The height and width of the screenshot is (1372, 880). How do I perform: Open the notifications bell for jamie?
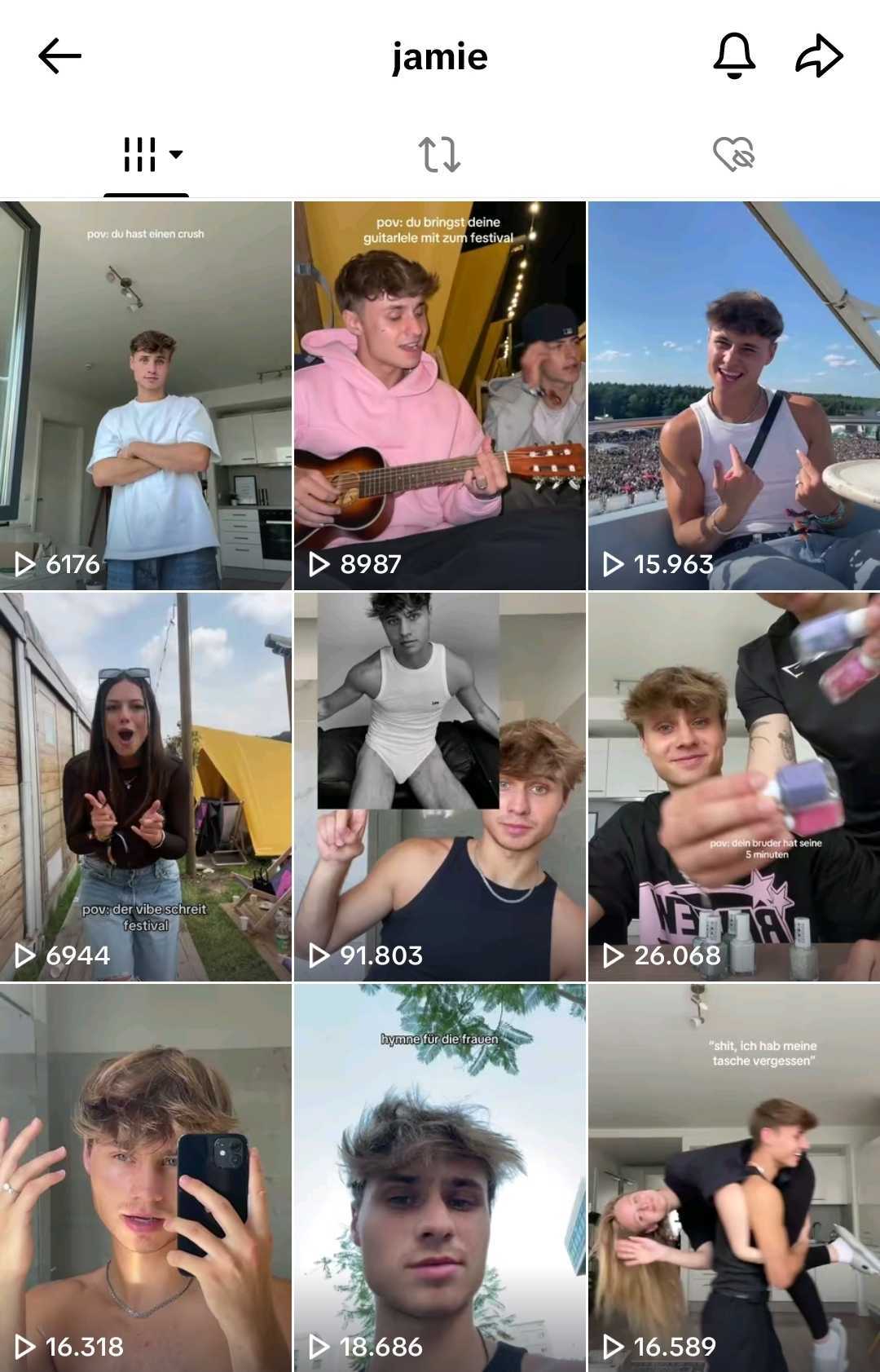click(733, 56)
